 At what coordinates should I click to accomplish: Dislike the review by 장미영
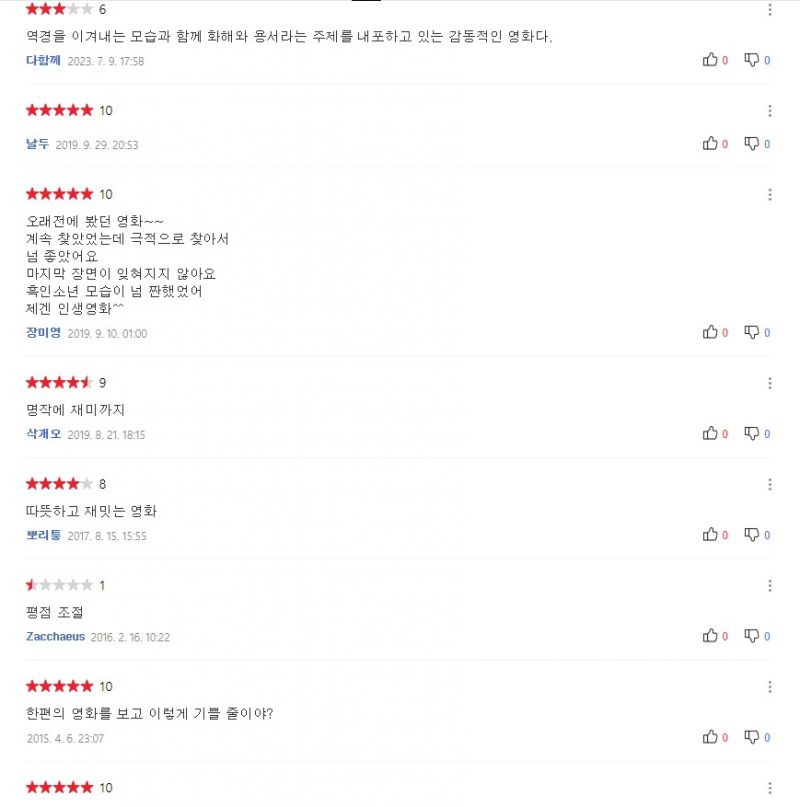click(751, 333)
